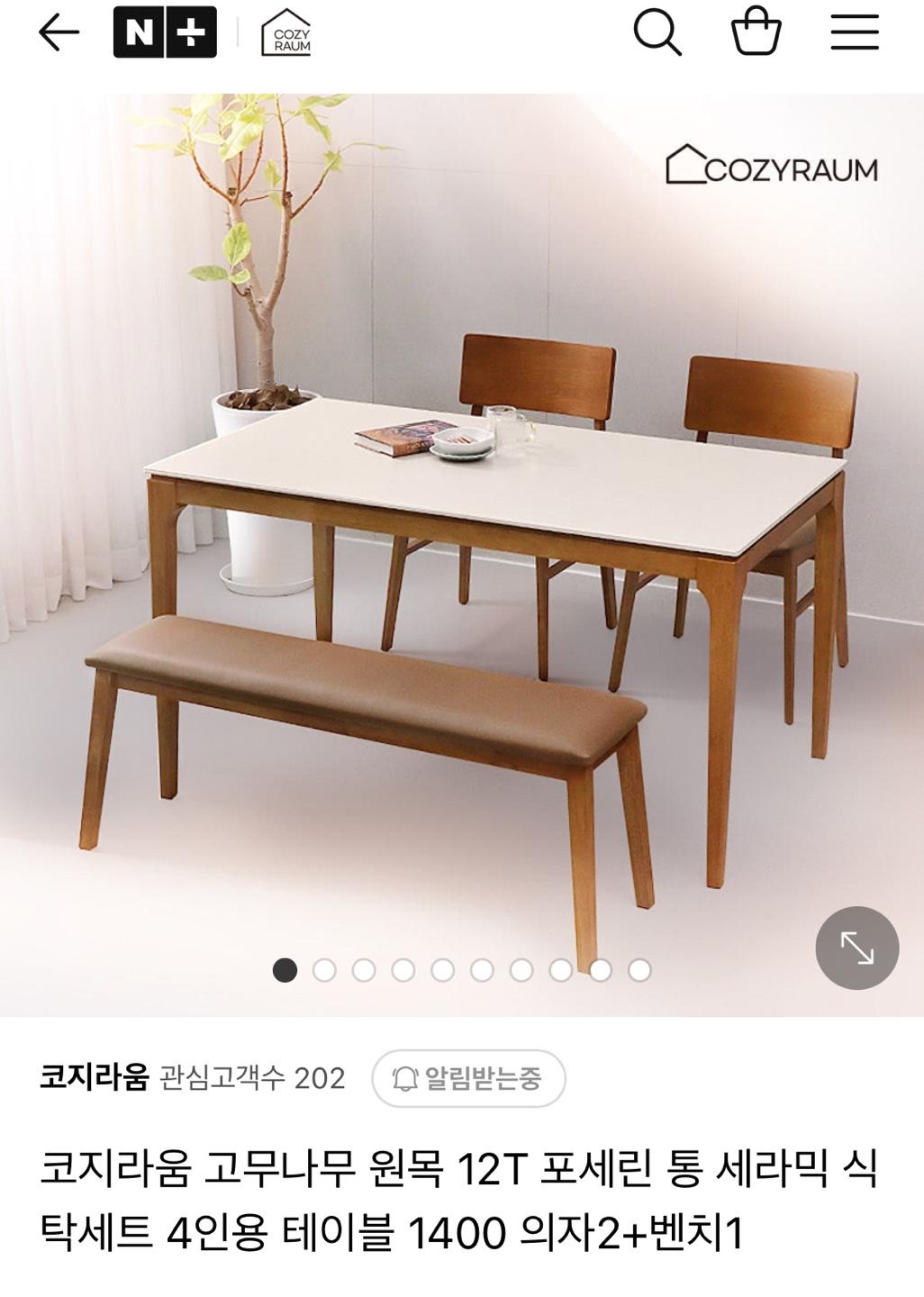The height and width of the screenshot is (1297, 924).
Task: Open the hamburger menu
Action: [x=854, y=33]
